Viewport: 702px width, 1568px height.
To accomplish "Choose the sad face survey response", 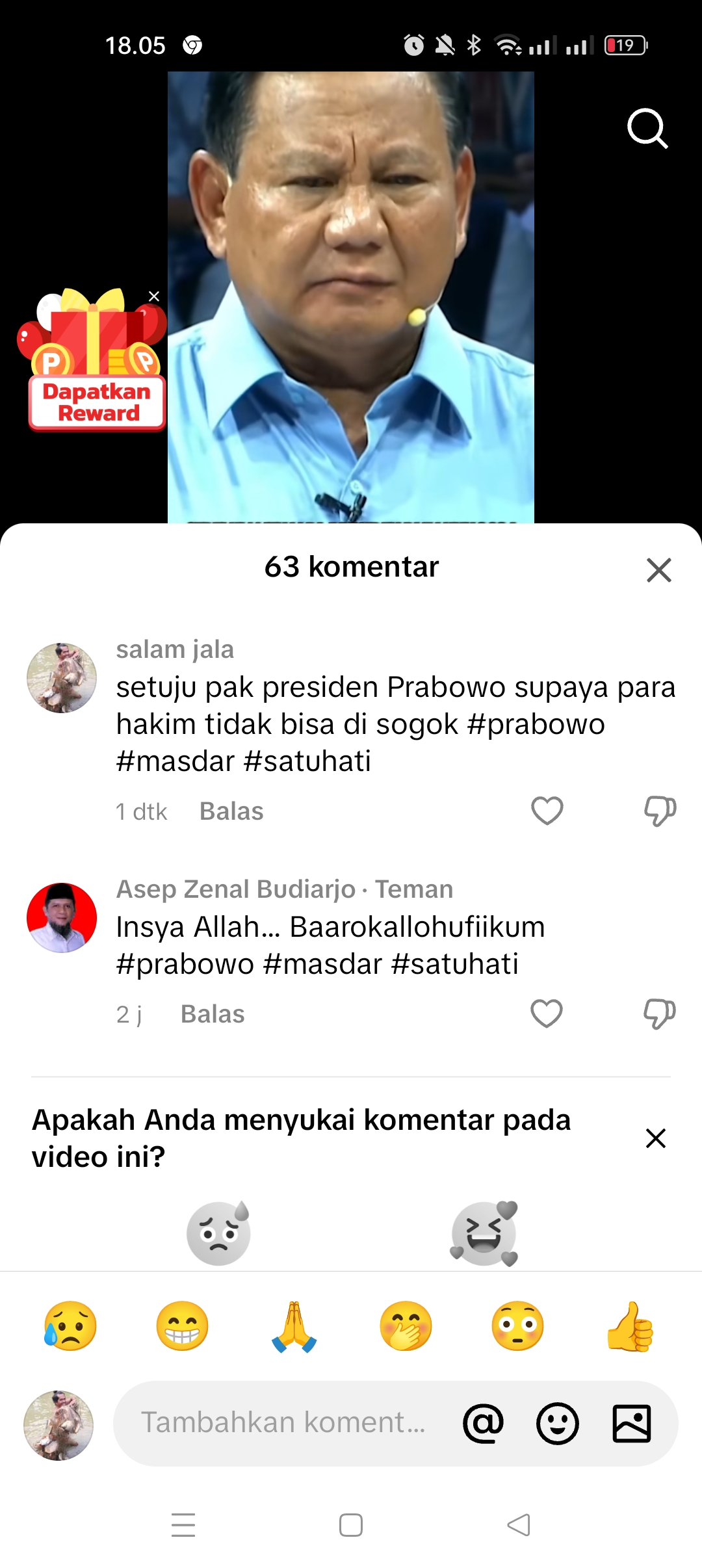I will 218,1233.
